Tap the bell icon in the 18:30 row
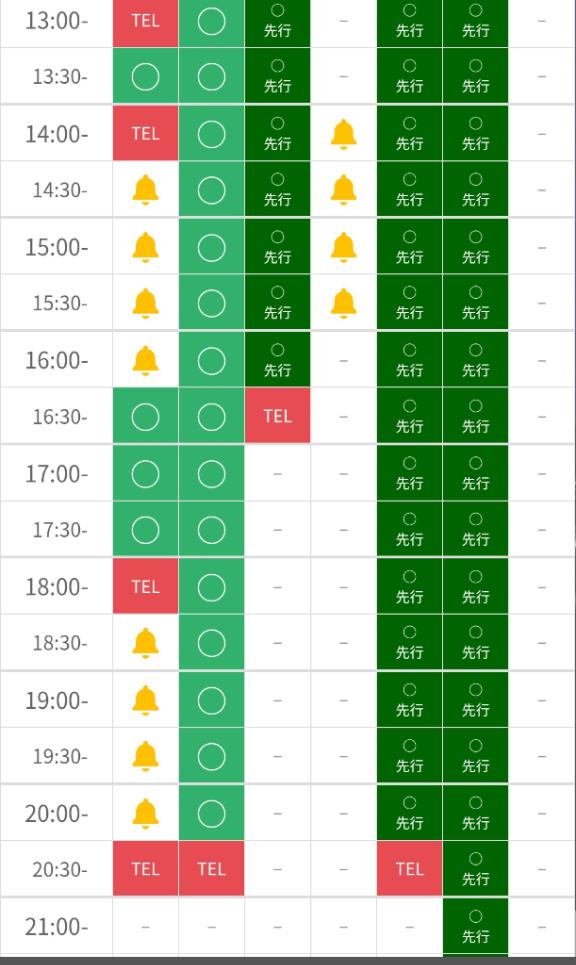576x965 pixels. click(145, 643)
